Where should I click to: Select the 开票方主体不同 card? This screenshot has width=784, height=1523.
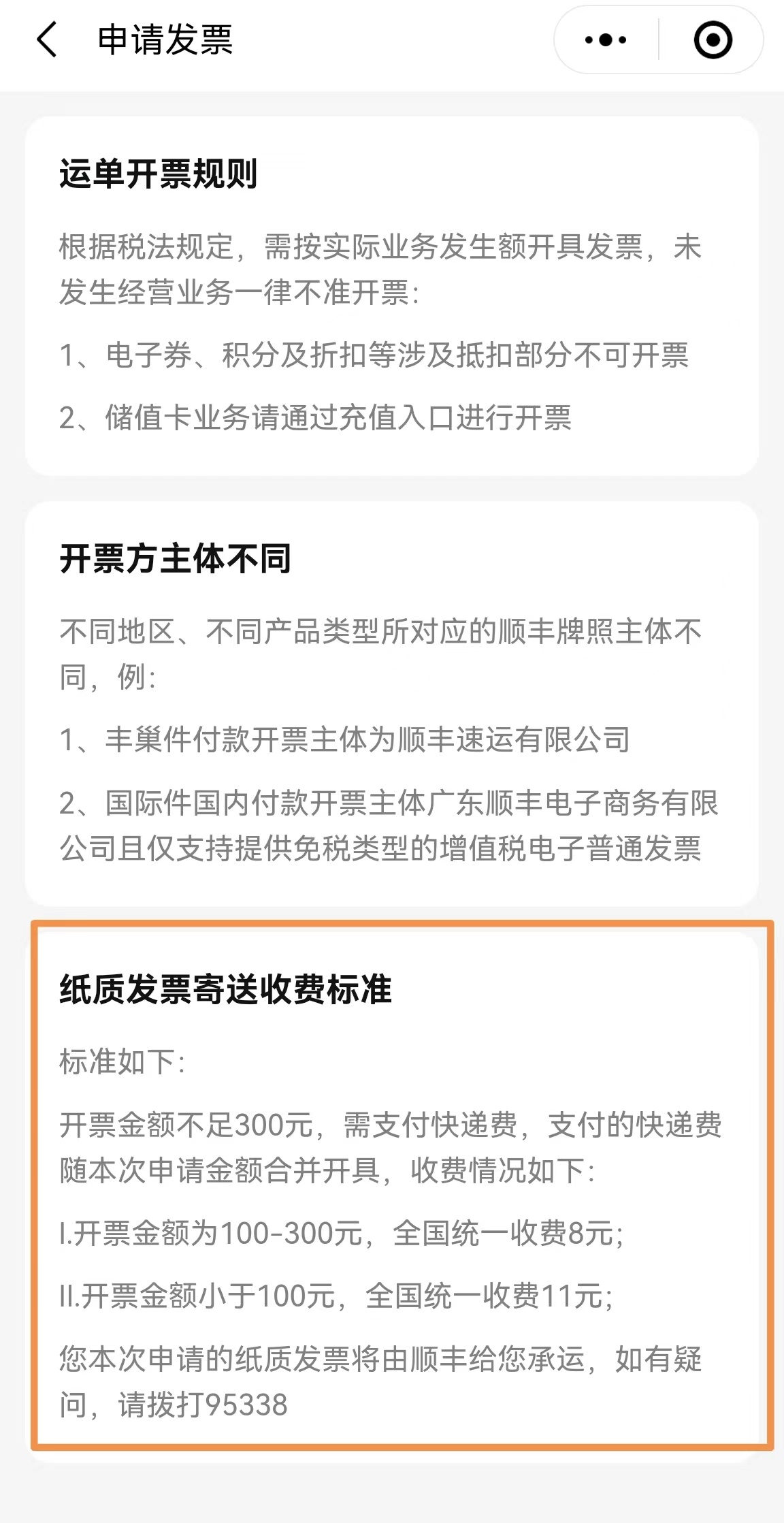coord(392,701)
